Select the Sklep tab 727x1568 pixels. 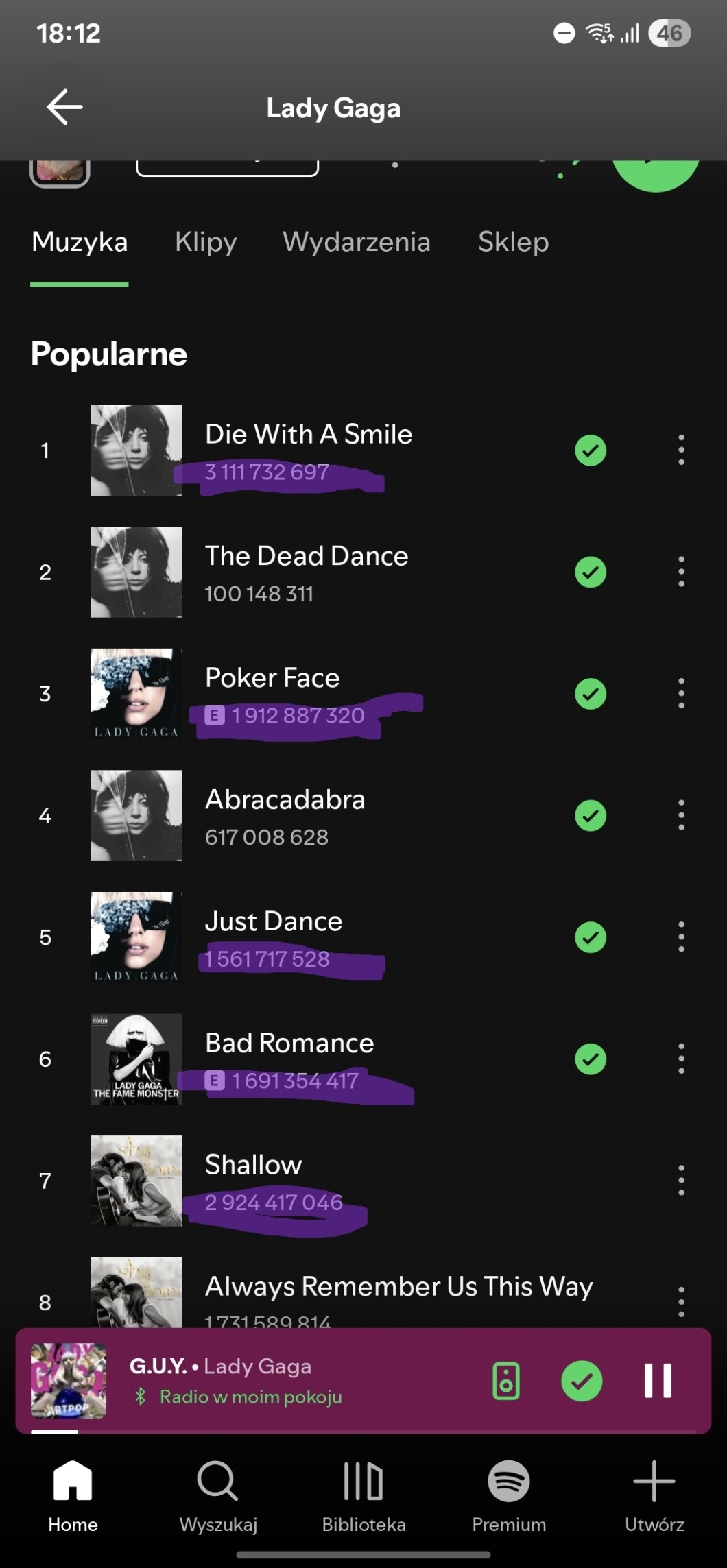point(513,242)
